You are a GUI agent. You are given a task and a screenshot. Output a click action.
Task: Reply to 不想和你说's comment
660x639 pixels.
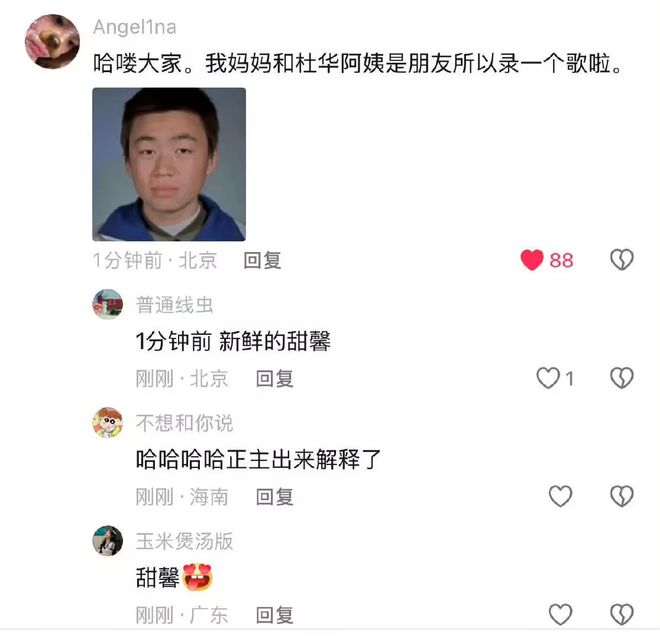click(274, 496)
